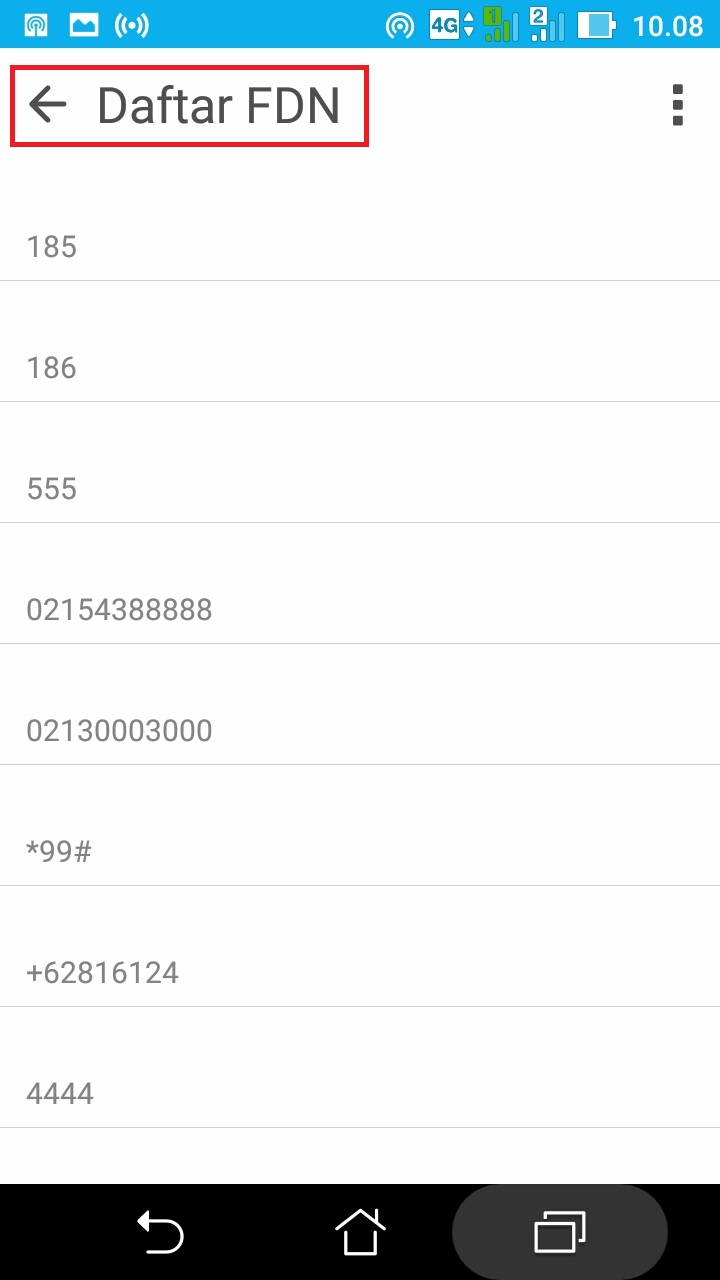Select the *99# entry
The width and height of the screenshot is (720, 1280).
pyautogui.click(x=360, y=851)
